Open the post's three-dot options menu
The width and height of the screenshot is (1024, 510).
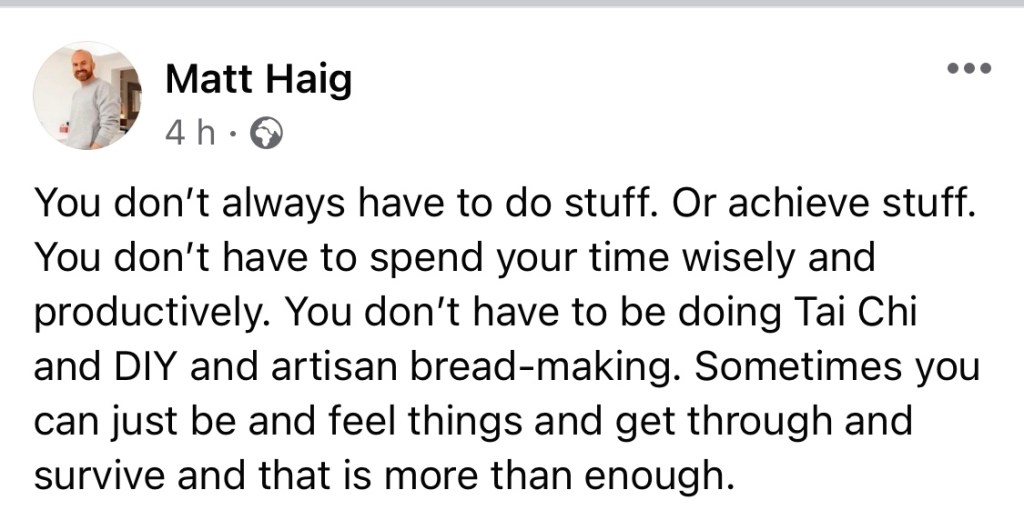(x=968, y=69)
